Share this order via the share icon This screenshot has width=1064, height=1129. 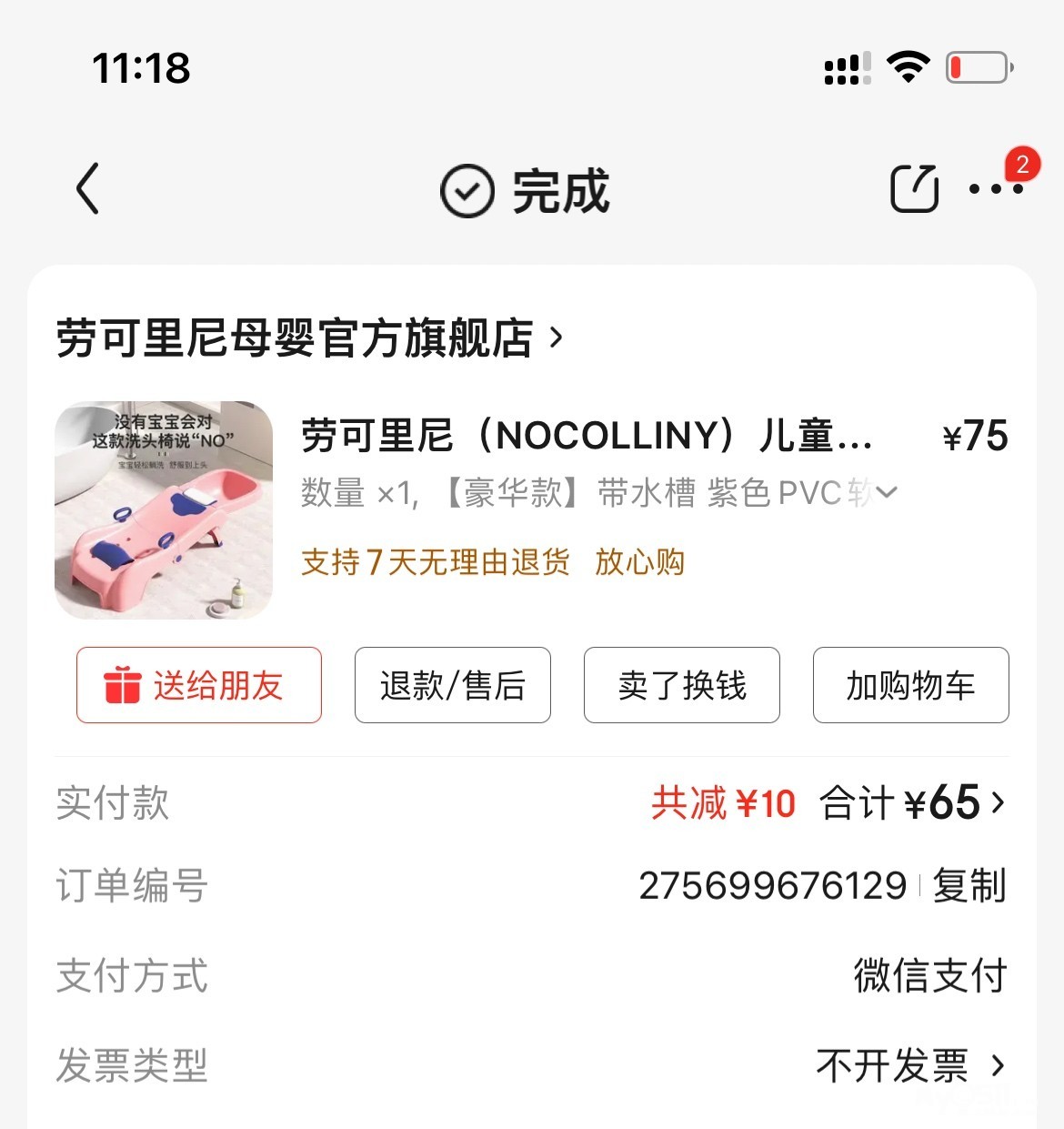pyautogui.click(x=913, y=189)
